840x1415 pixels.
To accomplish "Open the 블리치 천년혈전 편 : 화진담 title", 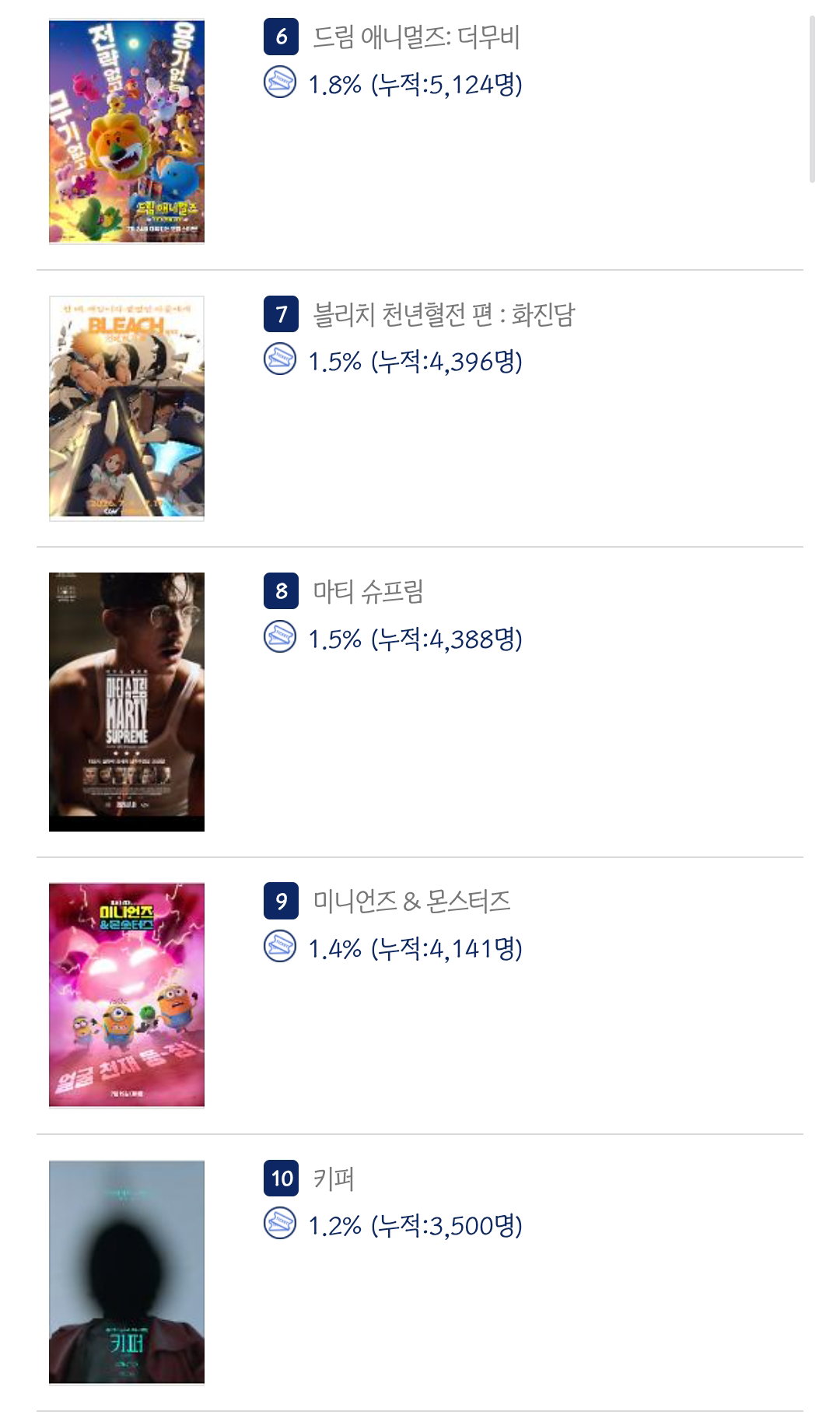I will point(443,315).
